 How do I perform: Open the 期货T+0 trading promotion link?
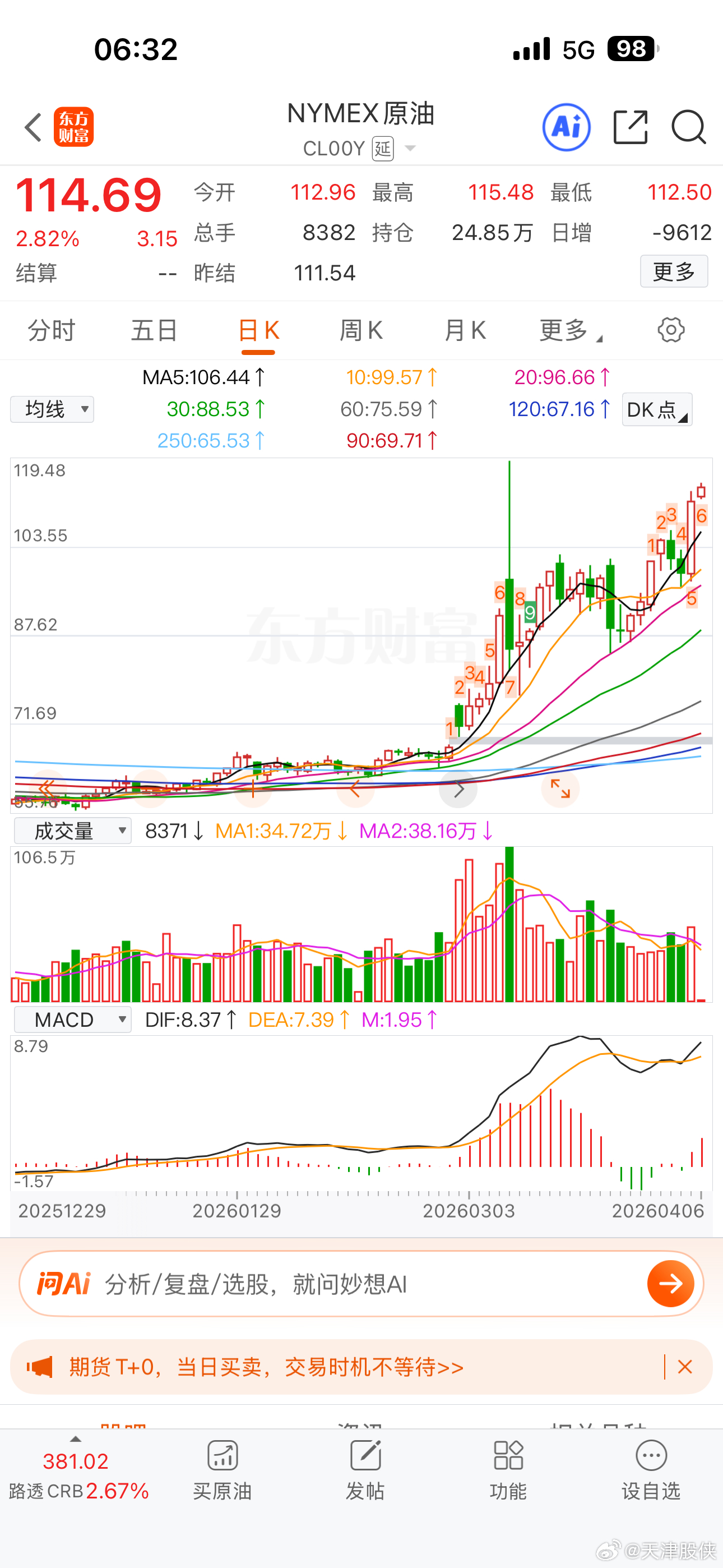coord(262,1367)
